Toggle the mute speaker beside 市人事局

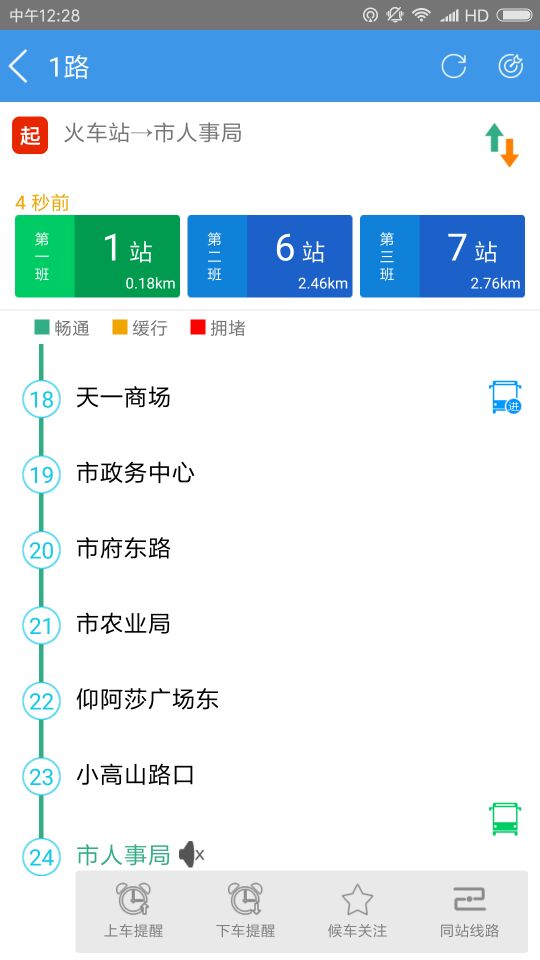[x=191, y=854]
